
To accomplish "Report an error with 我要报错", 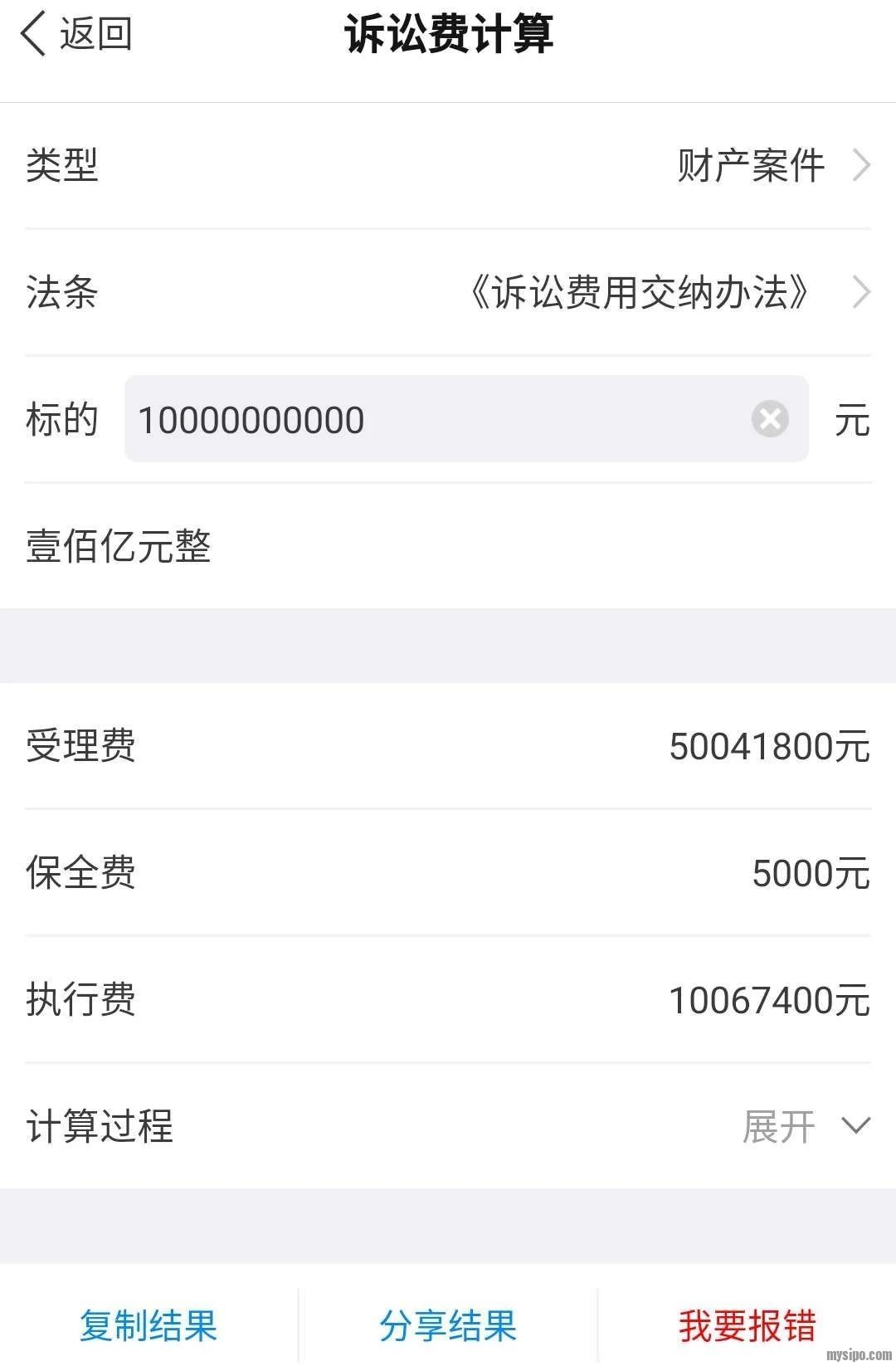I will 747,1325.
